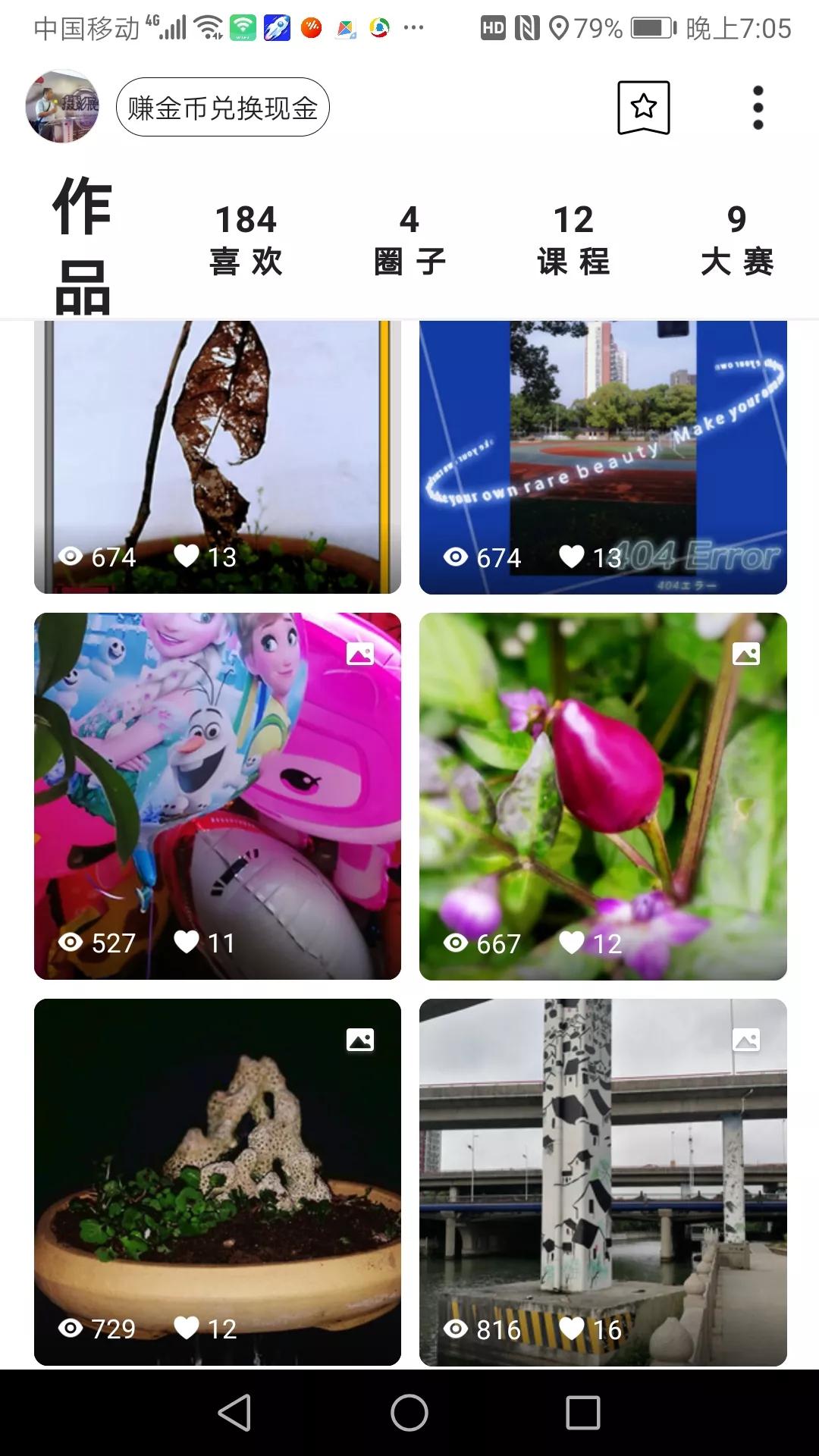
Task: Open the profile avatar picture
Action: 62,107
